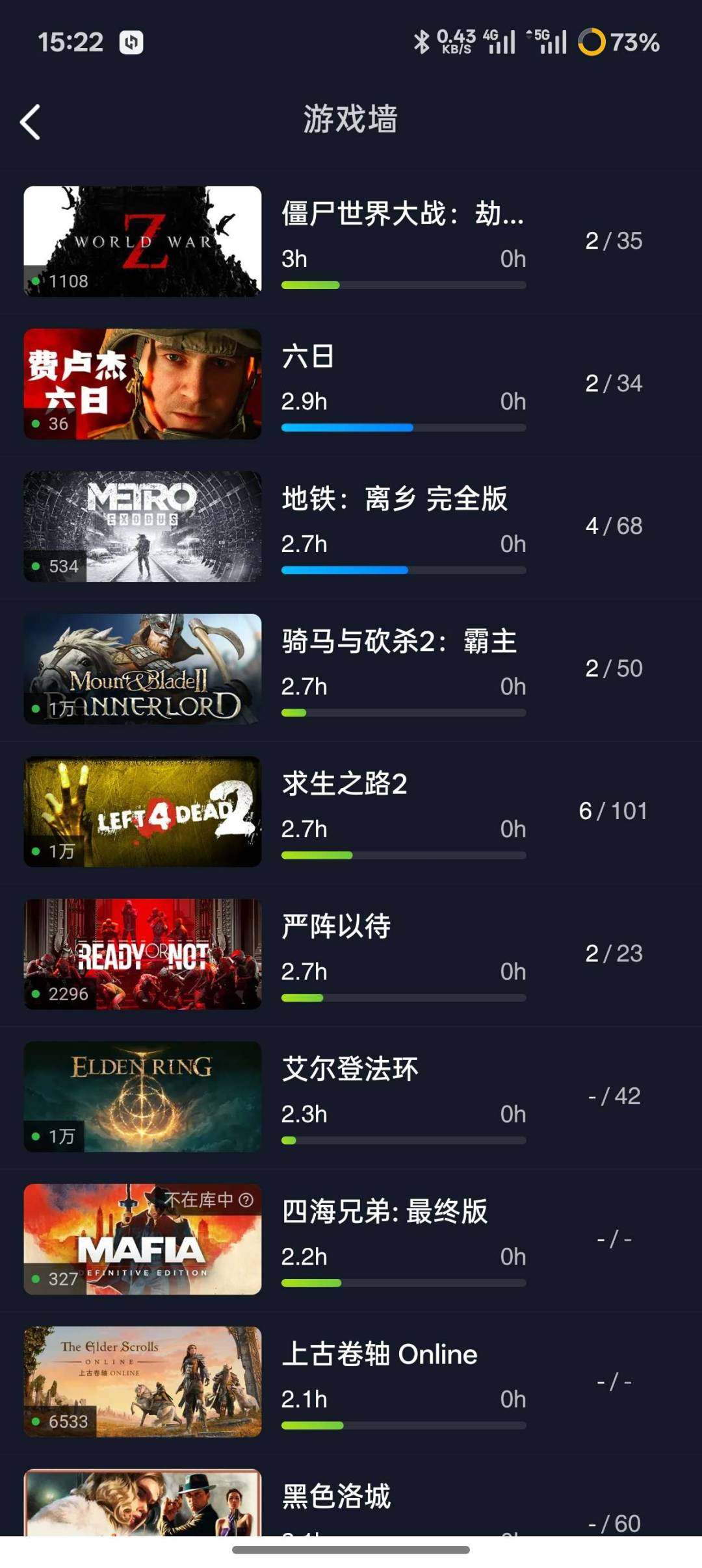Viewport: 702px width, 1568px height.
Task: Tap the back arrow to exit 游戏墙
Action: tap(31, 122)
